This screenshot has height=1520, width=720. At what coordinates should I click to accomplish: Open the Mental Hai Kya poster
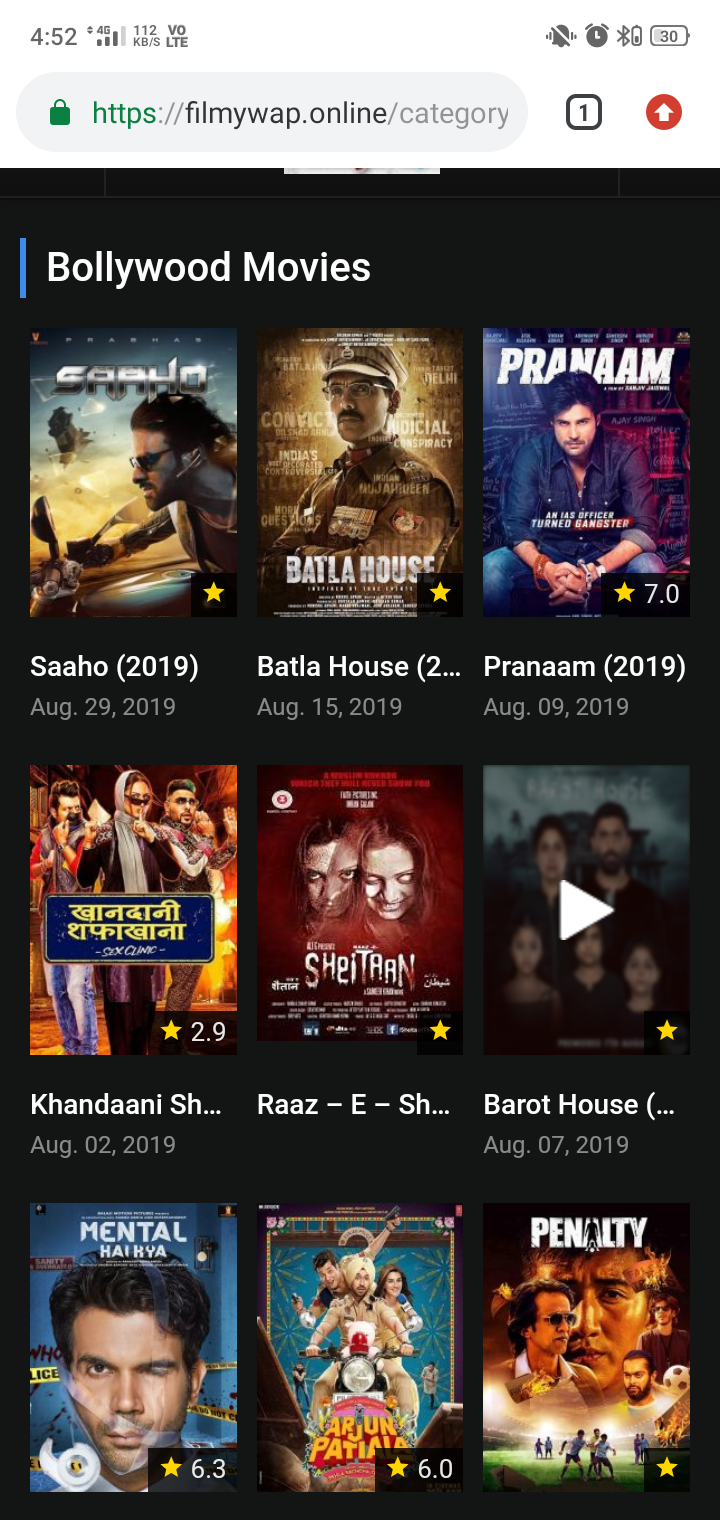click(x=133, y=1346)
